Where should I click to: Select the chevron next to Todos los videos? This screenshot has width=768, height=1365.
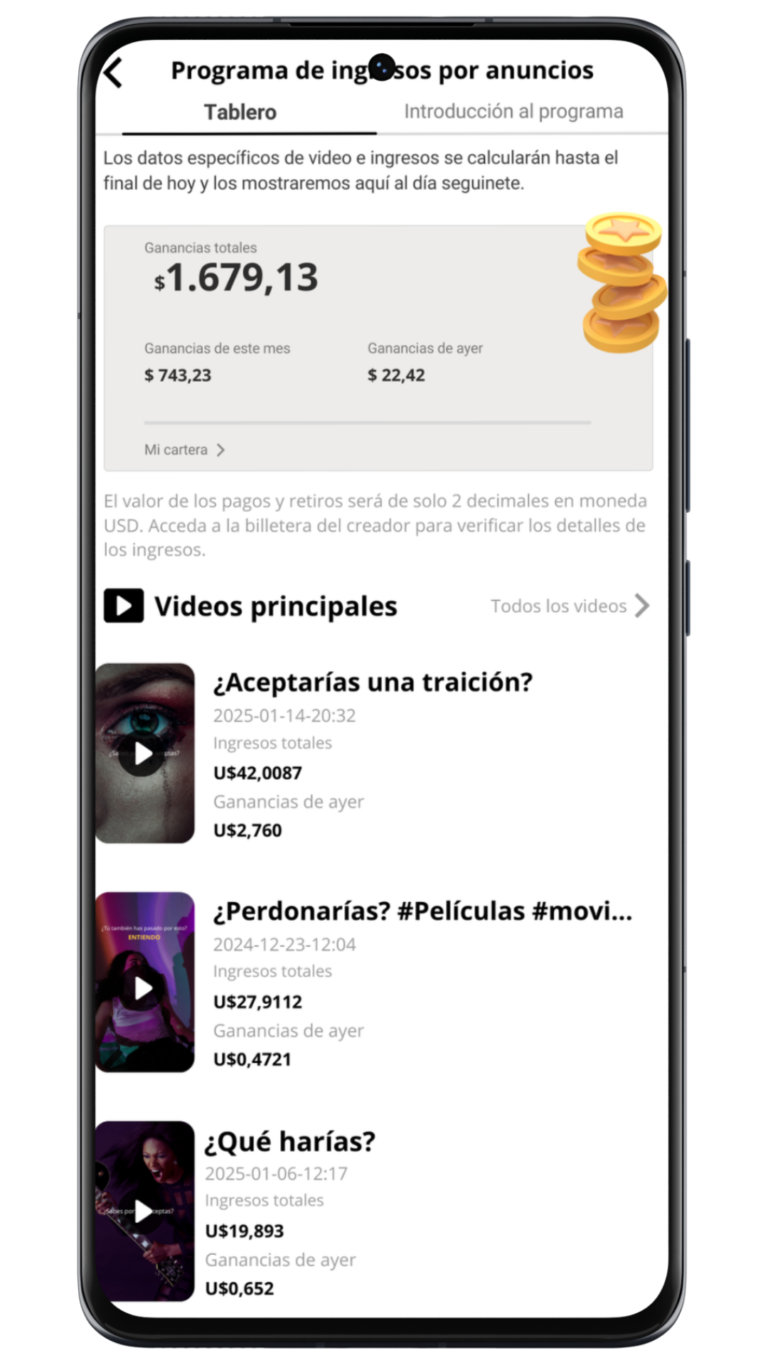point(645,605)
